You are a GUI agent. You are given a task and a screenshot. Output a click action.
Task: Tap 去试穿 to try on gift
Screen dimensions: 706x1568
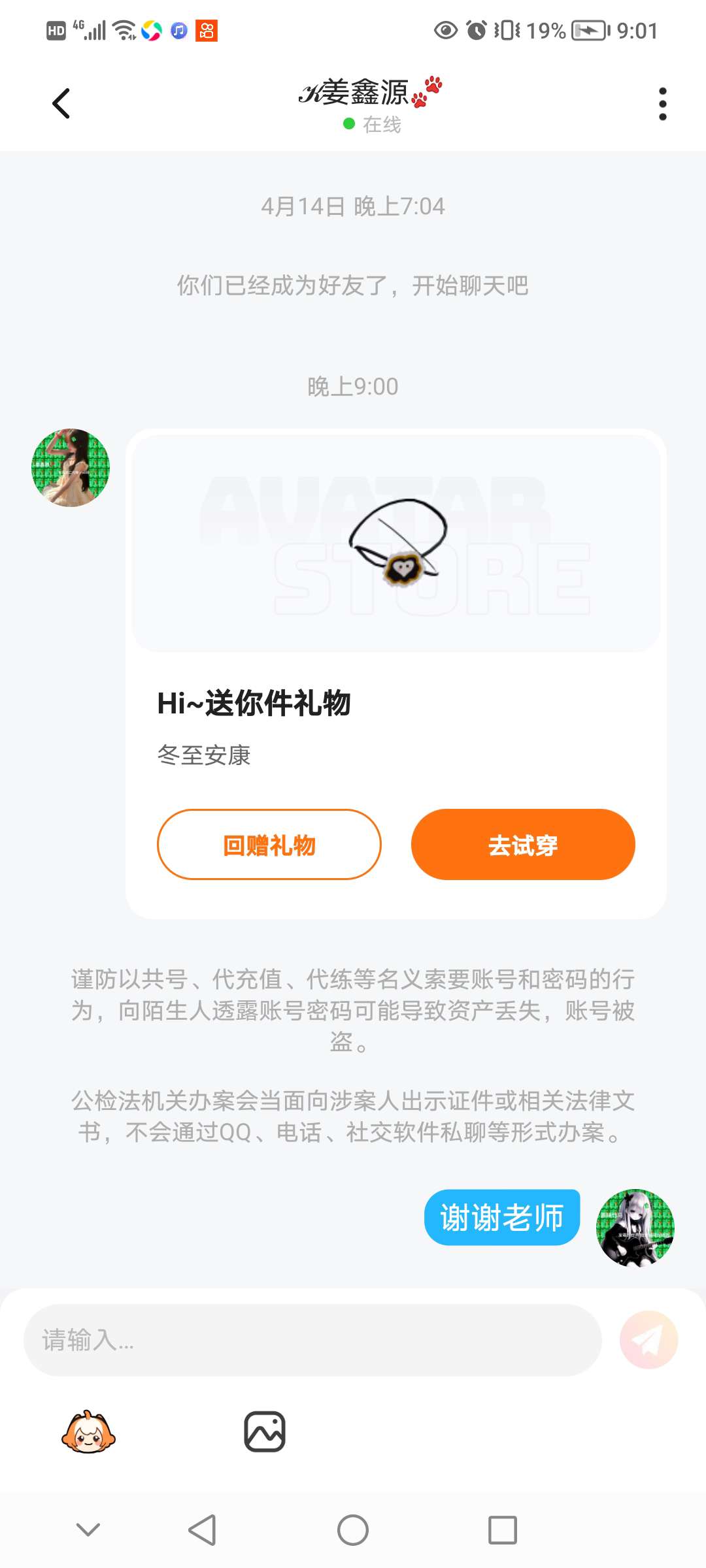point(523,845)
